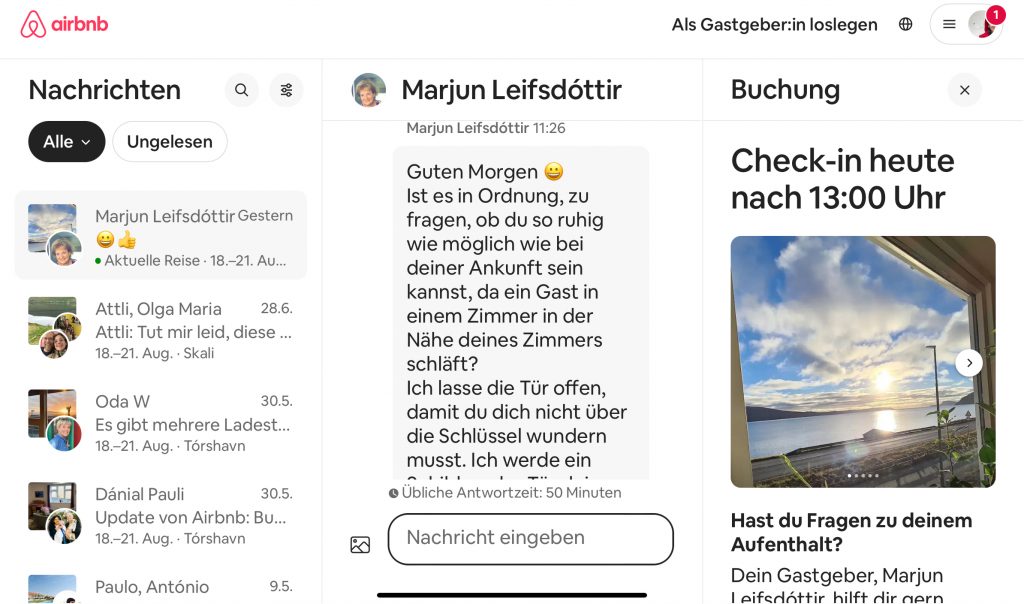The width and height of the screenshot is (1024, 604).
Task: Open the profile menu button
Action: coord(965,25)
